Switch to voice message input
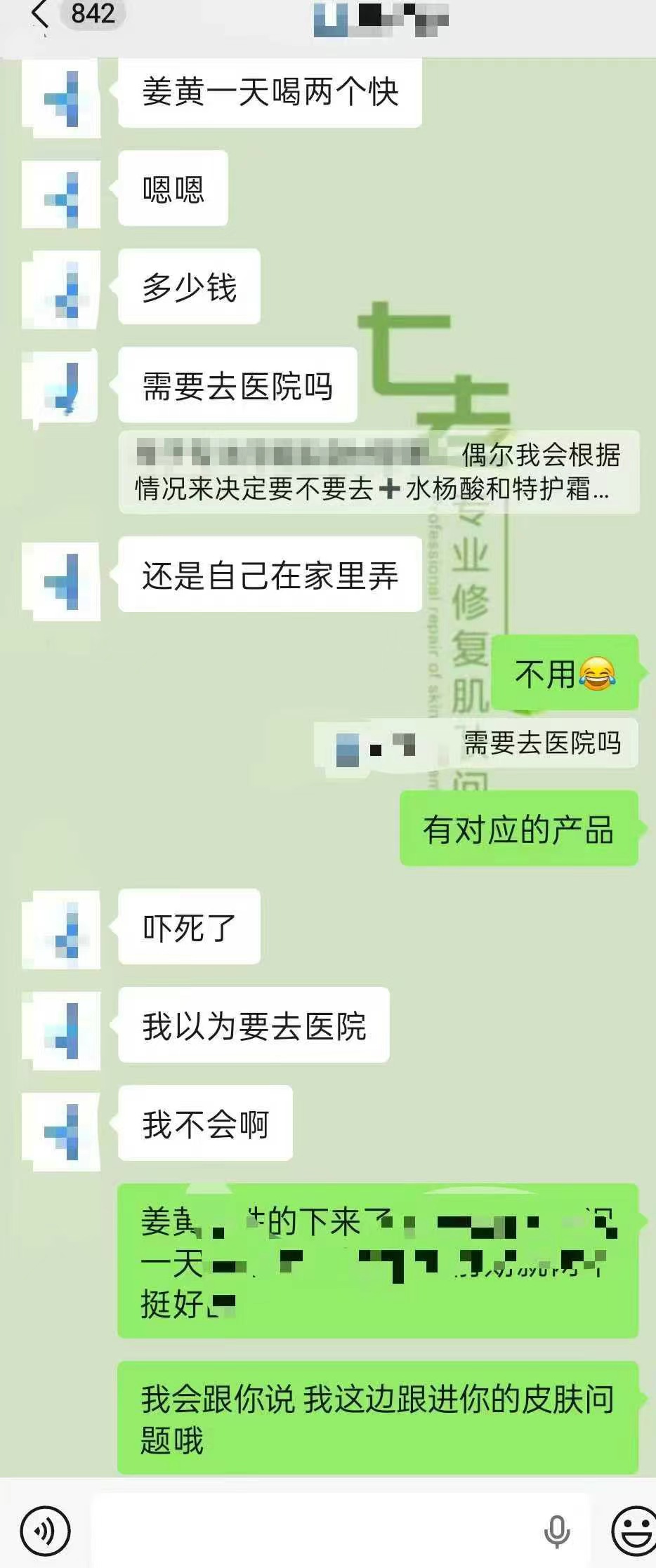Image resolution: width=656 pixels, height=1568 pixels. [45, 1531]
